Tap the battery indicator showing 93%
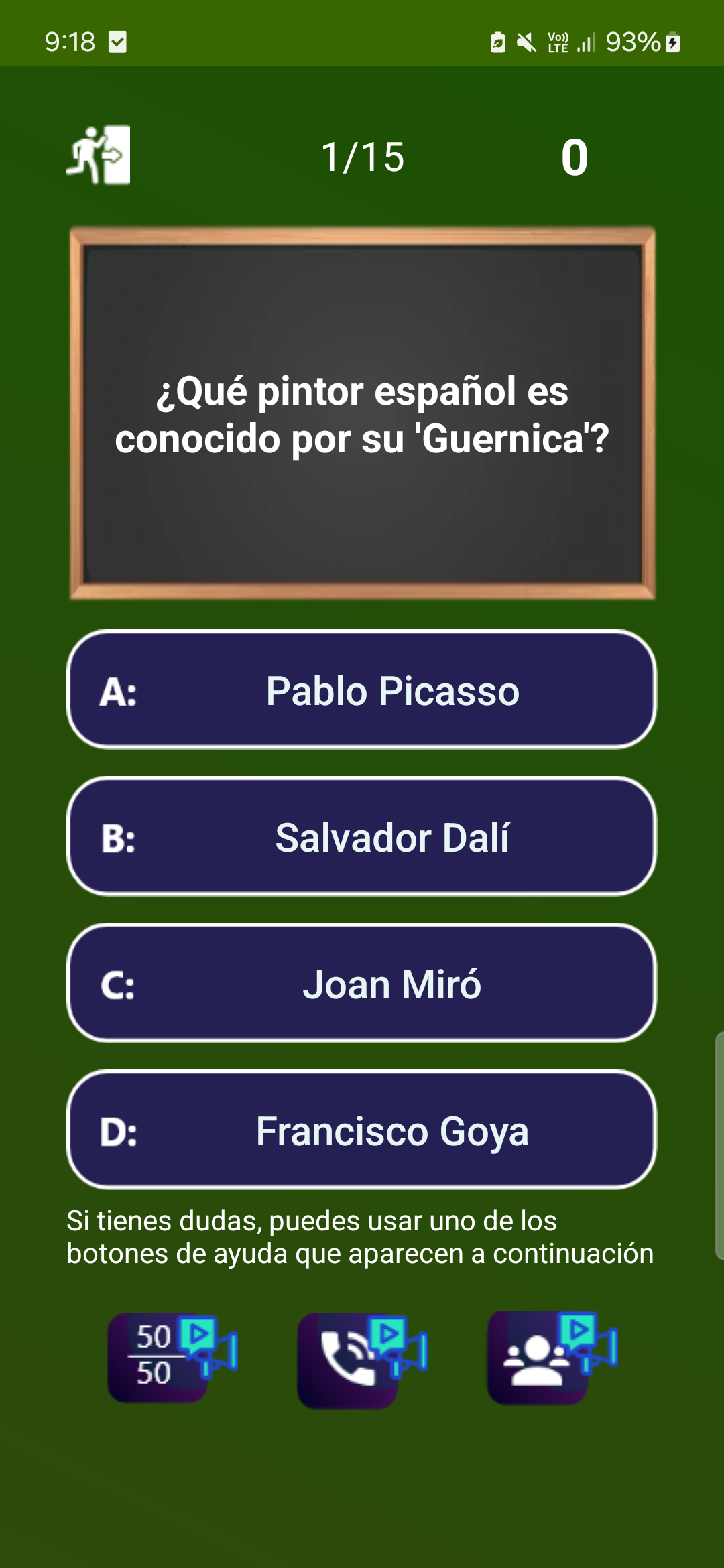724x1568 pixels. point(633,42)
